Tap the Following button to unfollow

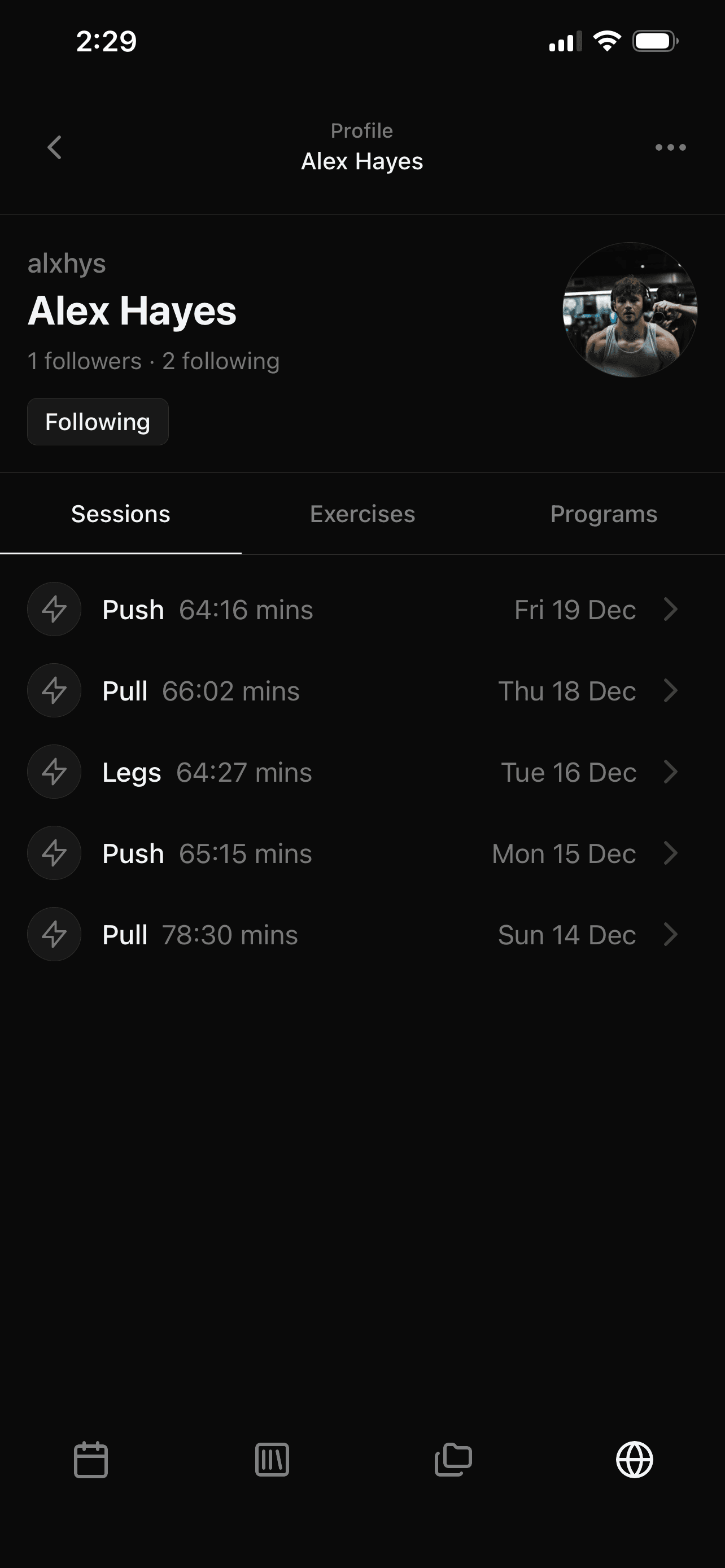pos(97,422)
